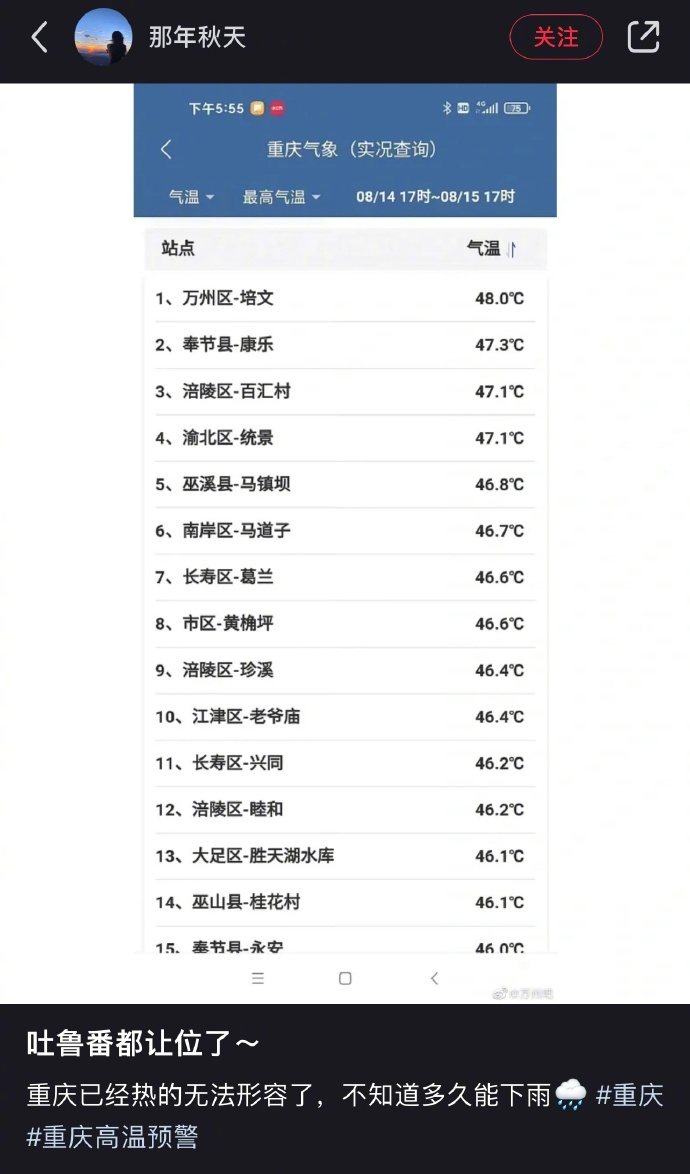Open the #重庆高温预警 hashtag

pos(112,1137)
